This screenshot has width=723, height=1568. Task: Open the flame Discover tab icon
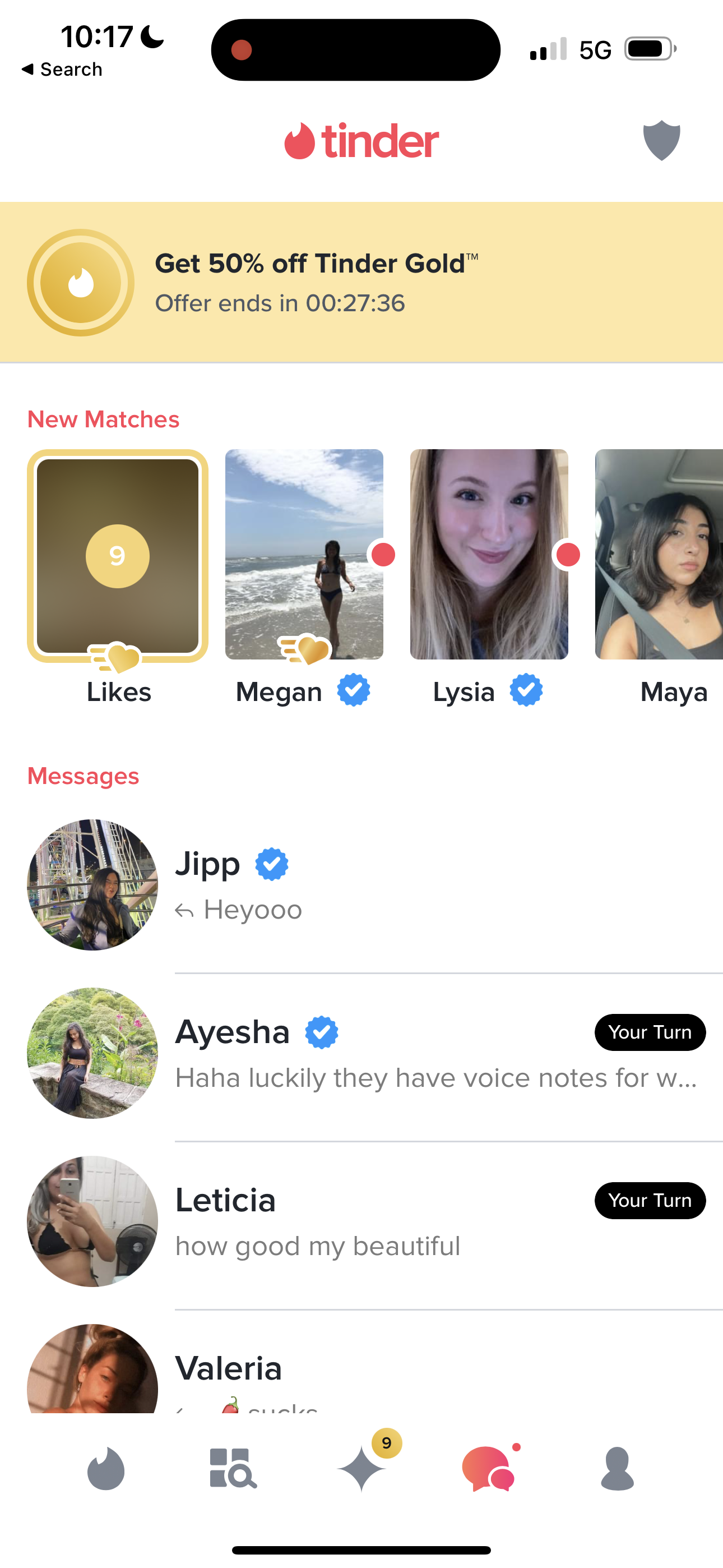pyautogui.click(x=105, y=1467)
